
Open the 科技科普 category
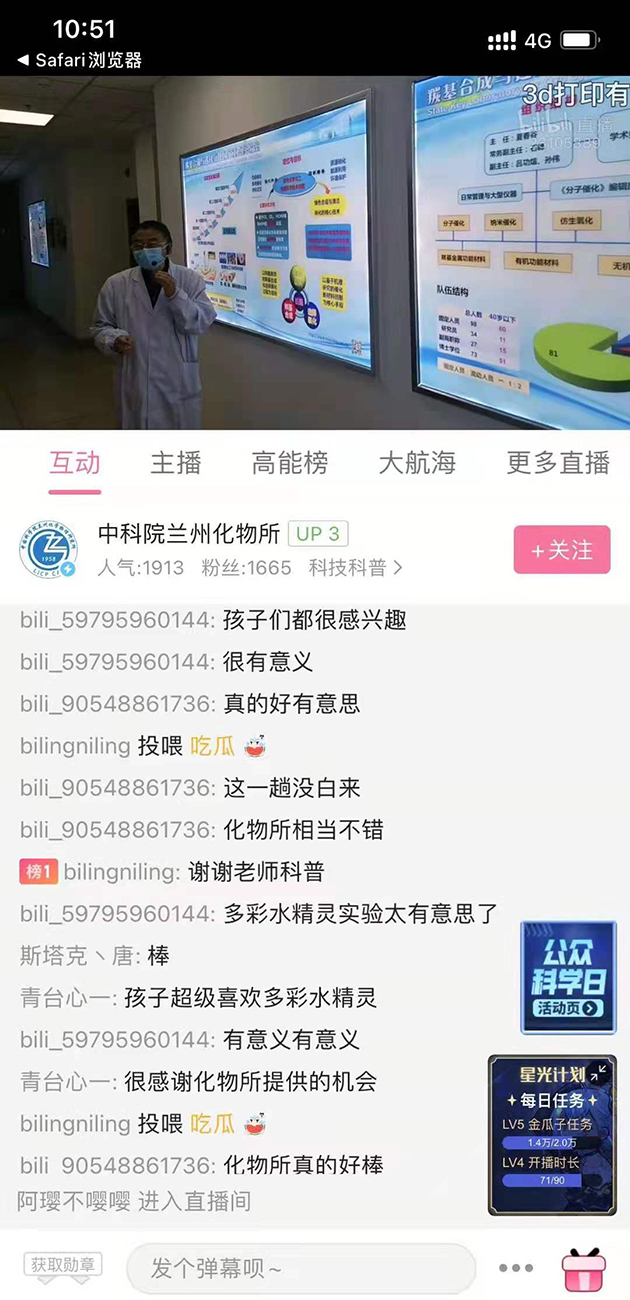355,568
